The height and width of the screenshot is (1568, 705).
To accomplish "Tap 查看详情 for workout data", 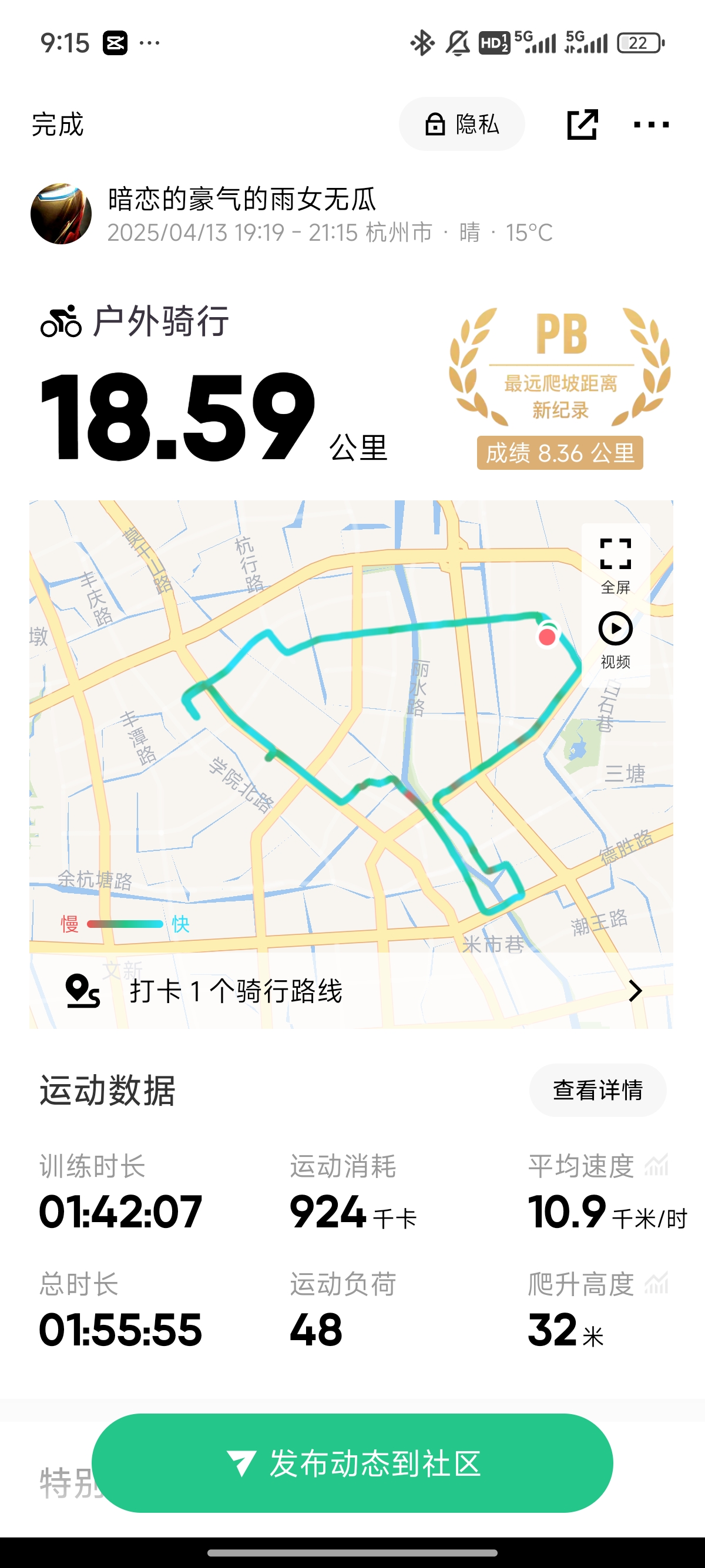I will click(x=597, y=1089).
